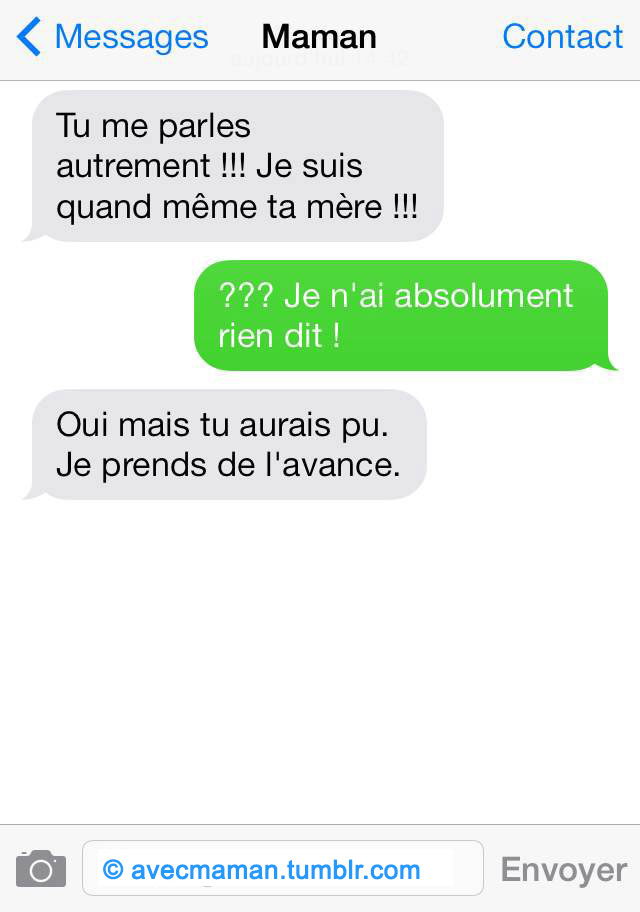640x912 pixels.
Task: Go back to the Messages list
Action: tap(112, 37)
